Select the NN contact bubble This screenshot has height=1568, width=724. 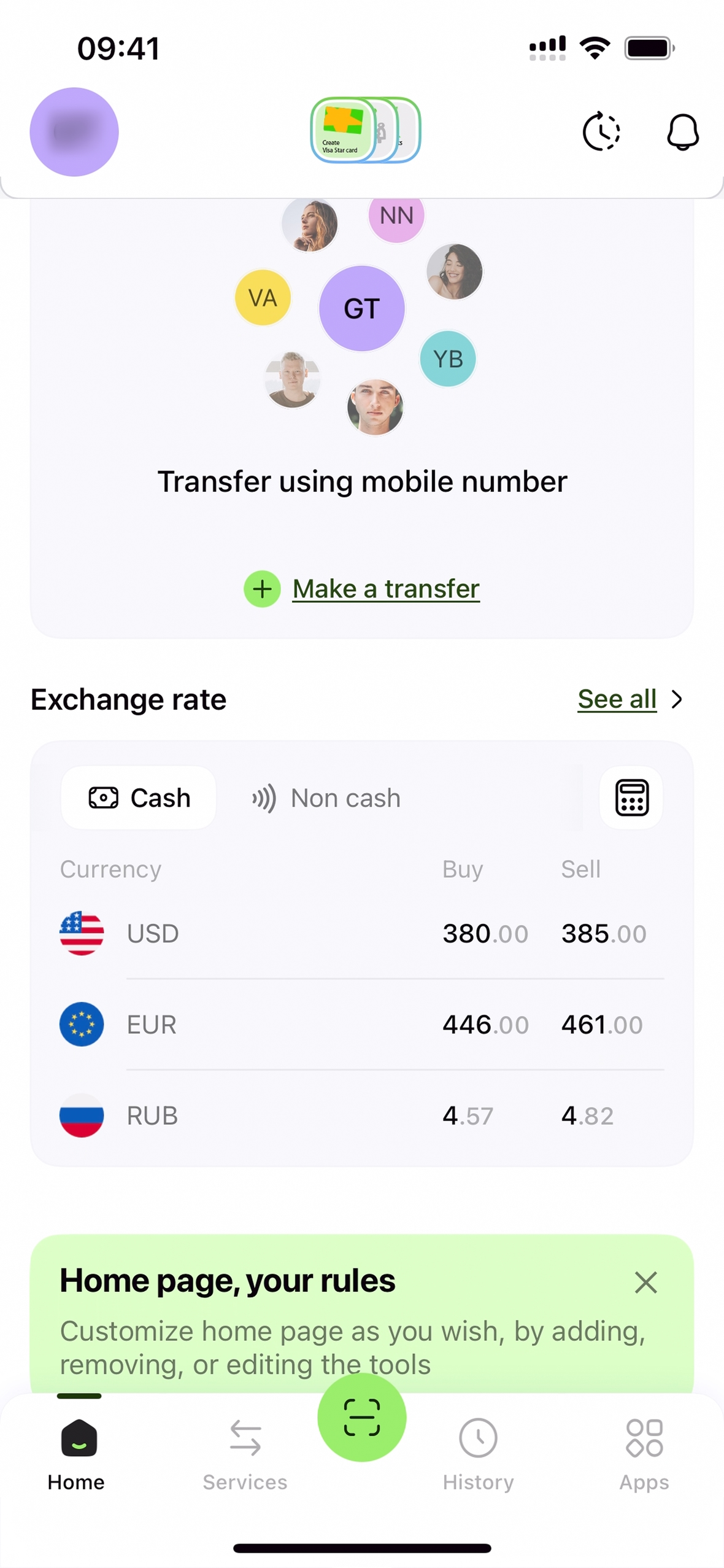(x=396, y=216)
